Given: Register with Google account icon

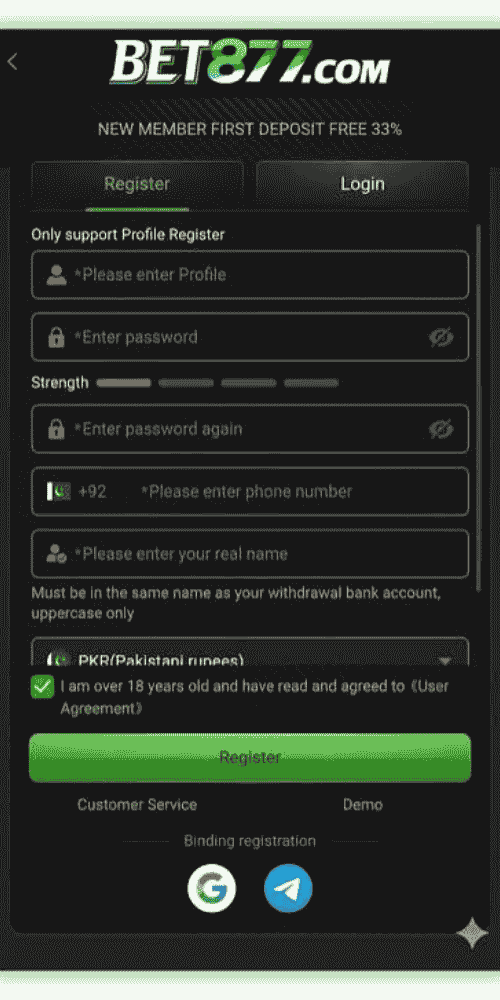Looking at the screenshot, I should click(x=212, y=888).
